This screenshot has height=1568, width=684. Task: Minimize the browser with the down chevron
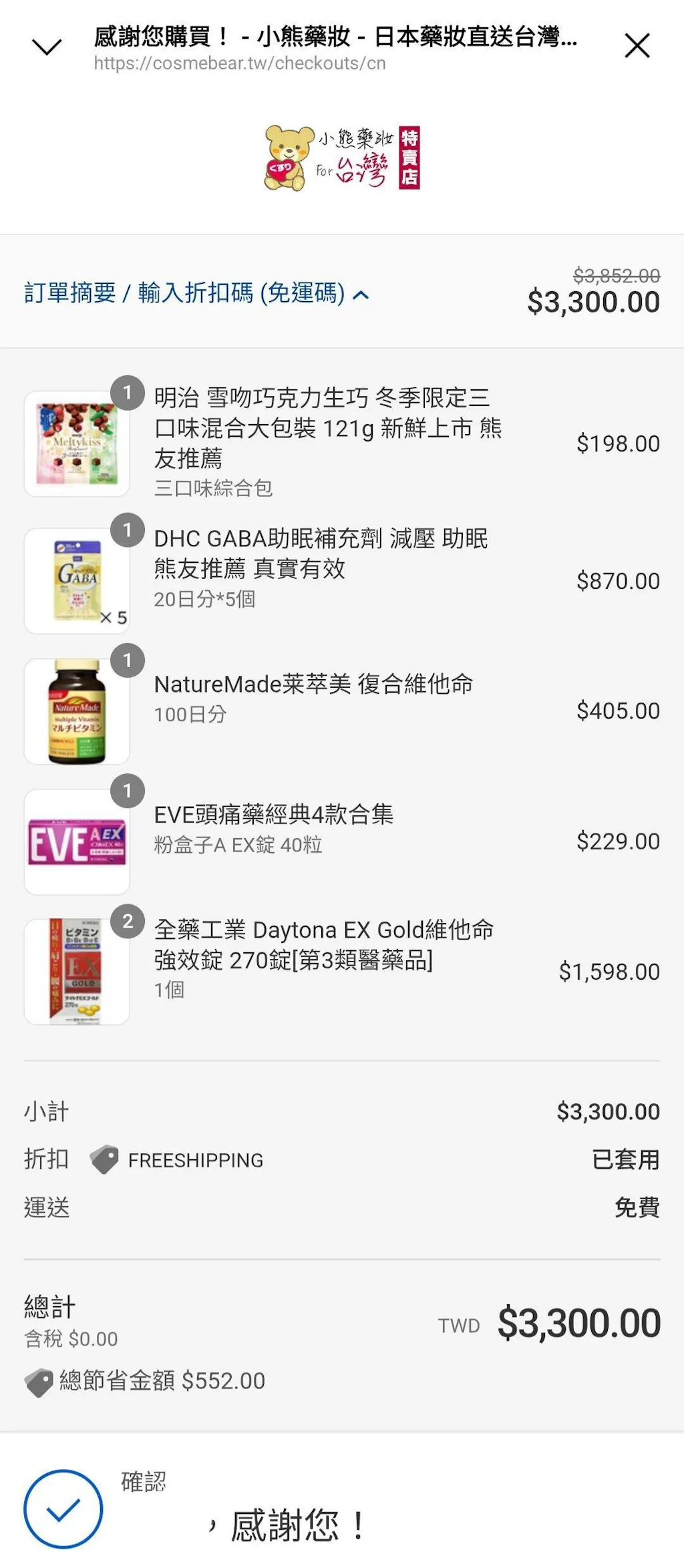[x=47, y=47]
